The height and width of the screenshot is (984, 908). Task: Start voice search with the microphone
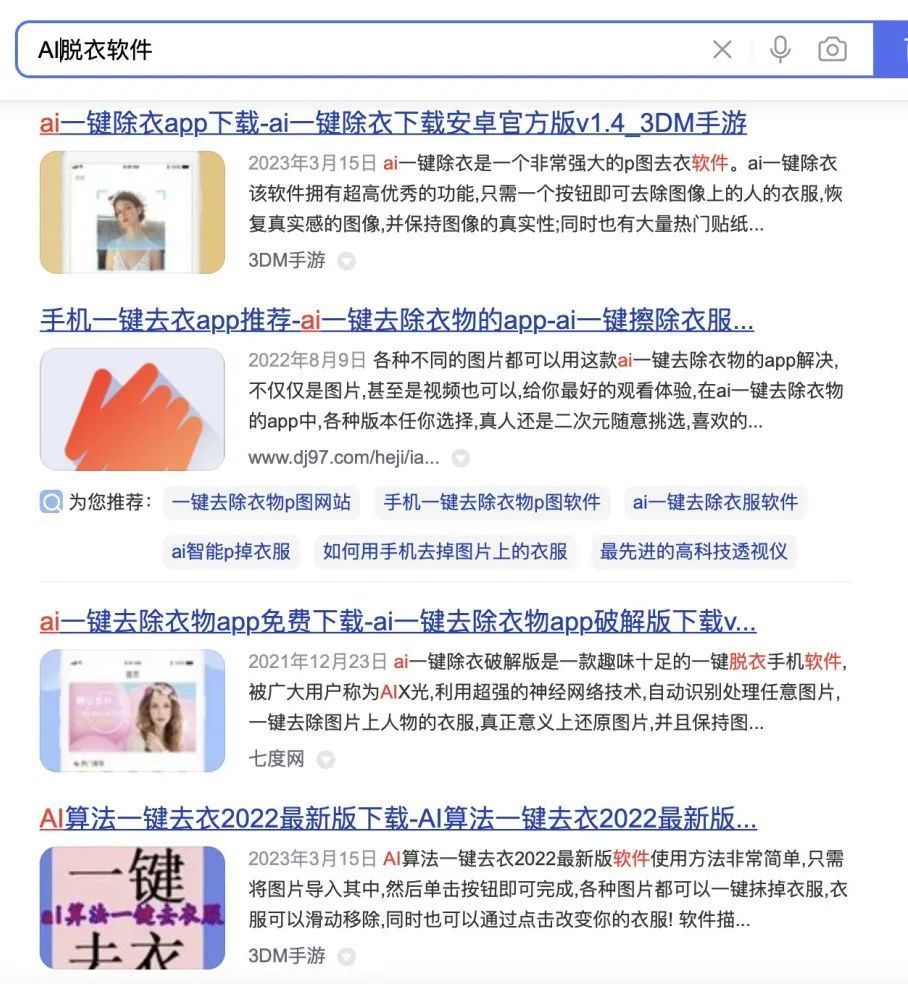780,49
